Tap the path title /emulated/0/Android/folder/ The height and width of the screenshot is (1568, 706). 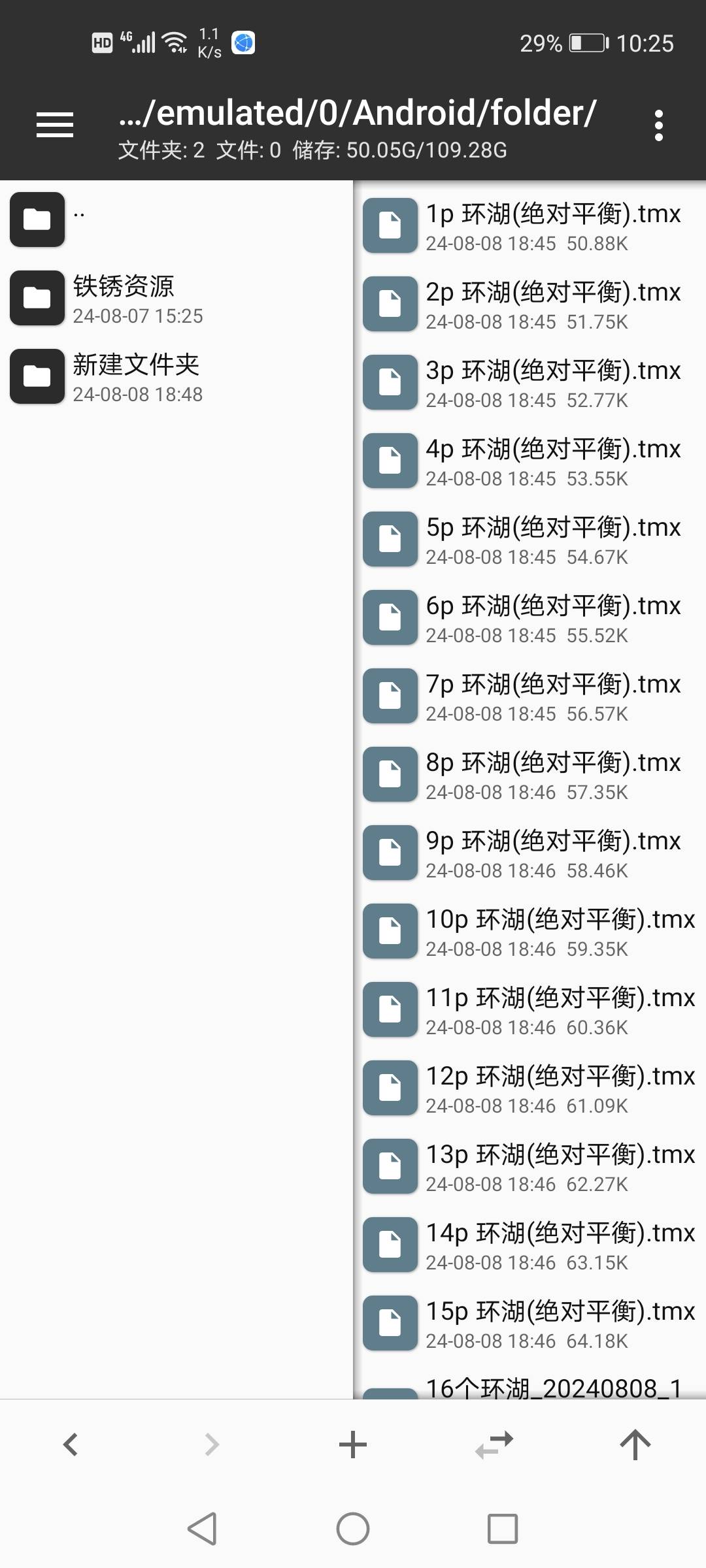356,112
